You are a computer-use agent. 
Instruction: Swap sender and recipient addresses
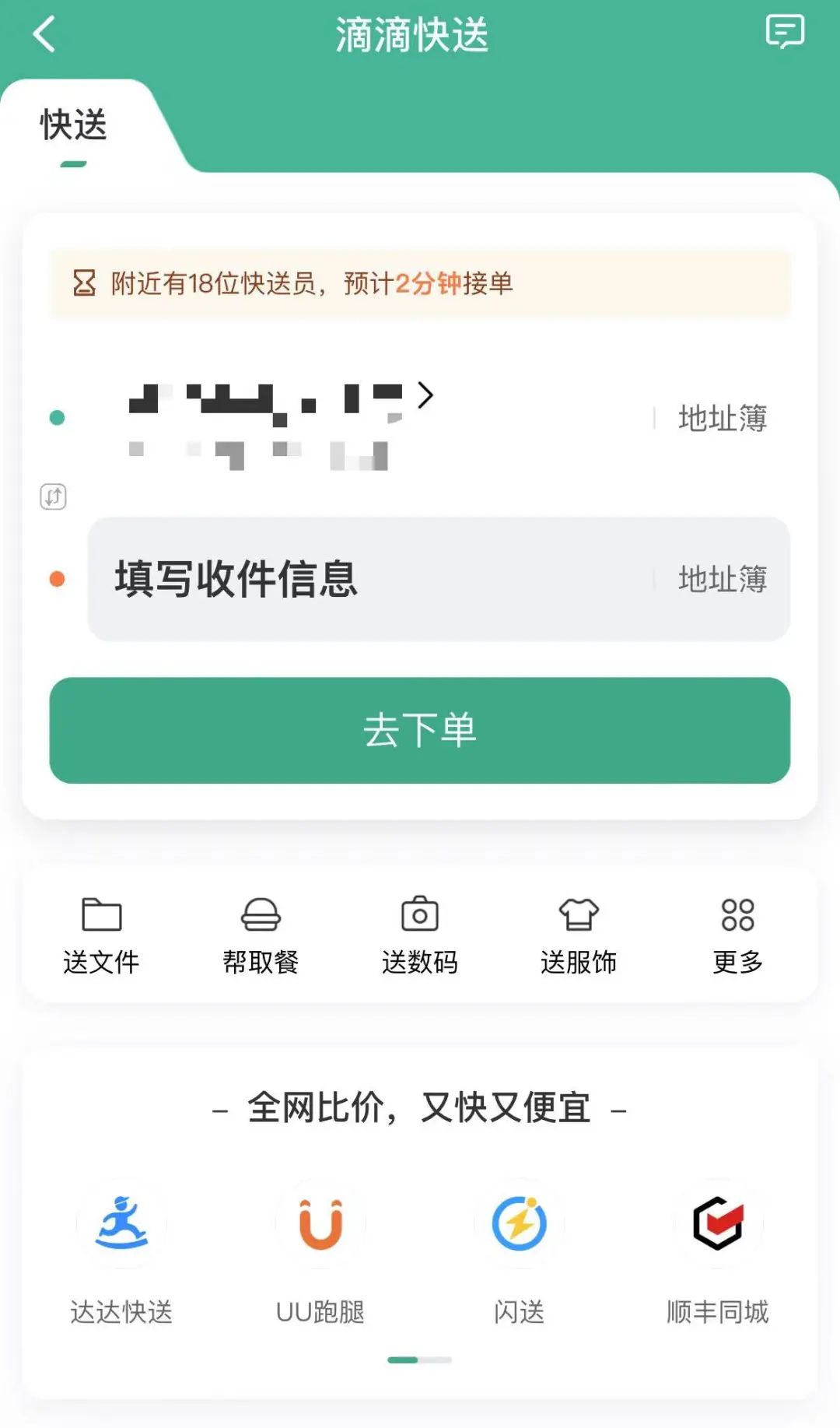(x=53, y=496)
